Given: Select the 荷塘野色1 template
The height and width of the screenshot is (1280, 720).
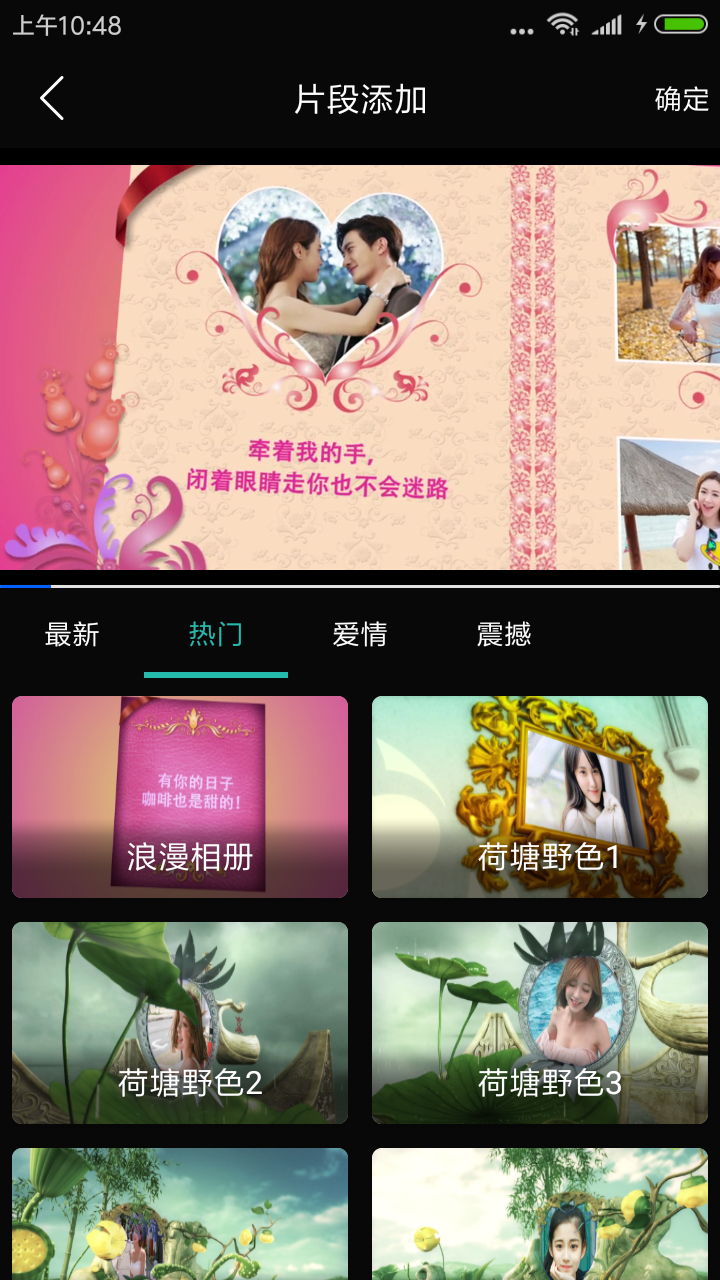Looking at the screenshot, I should pyautogui.click(x=540, y=797).
